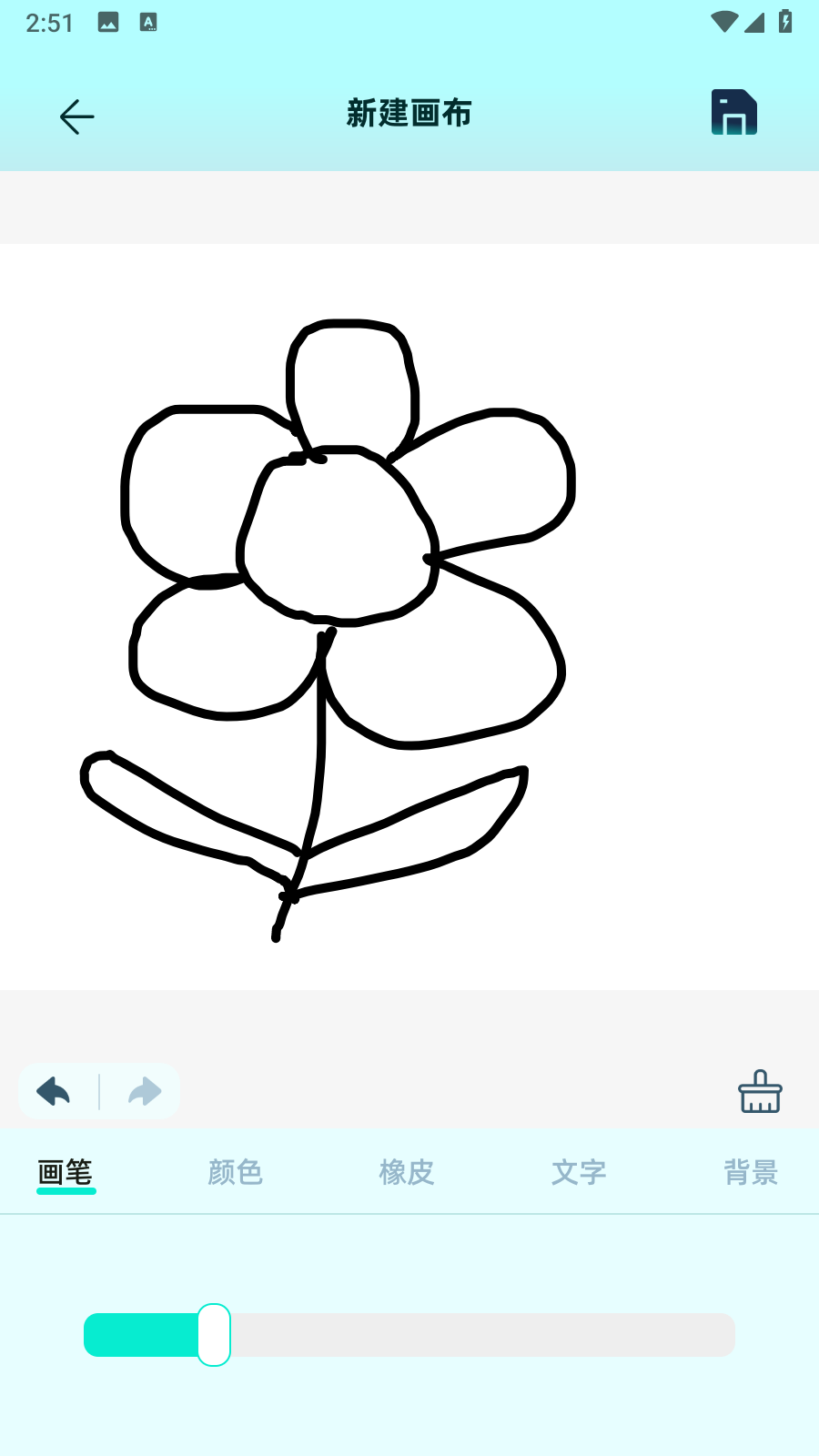
Task: Switch to the 颜色 color tab
Action: coord(235,1172)
